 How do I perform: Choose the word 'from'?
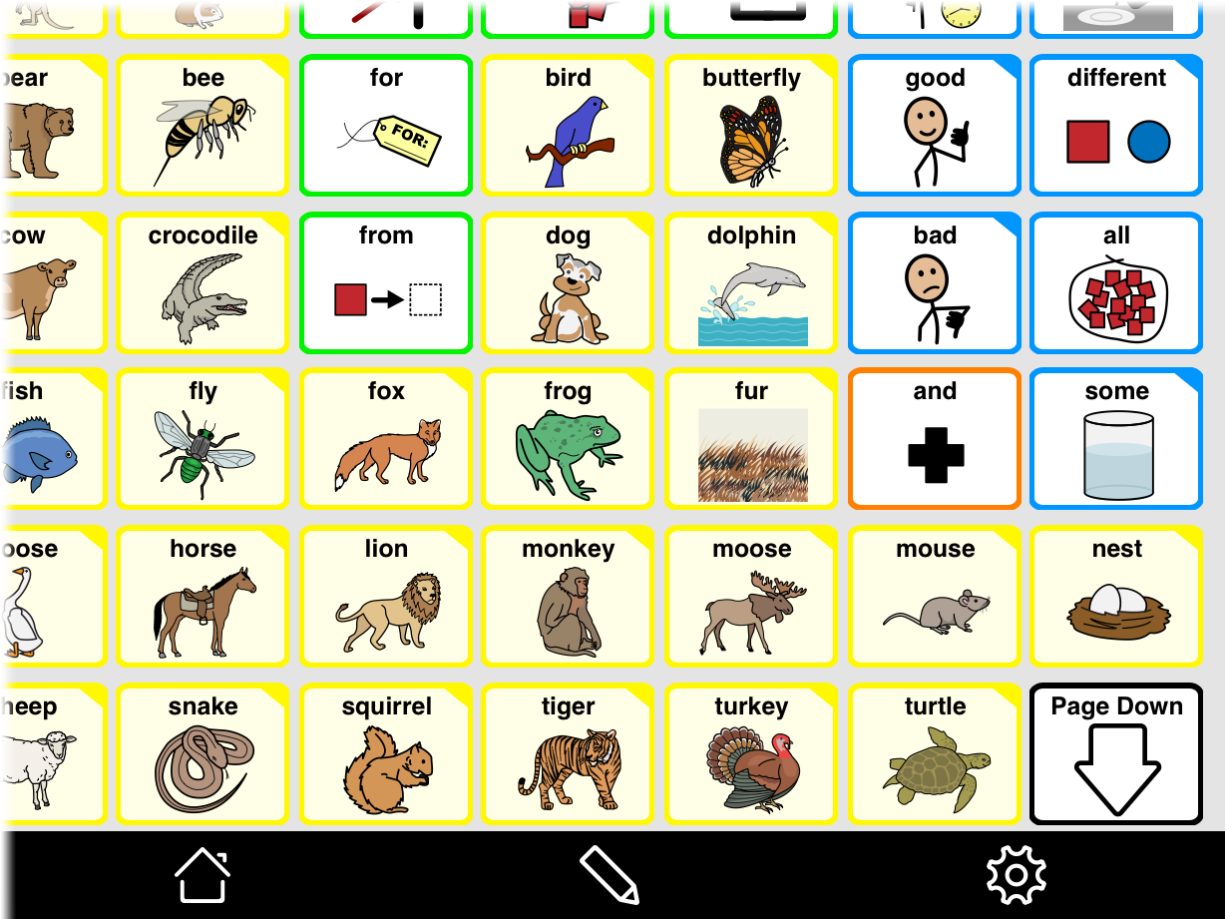pyautogui.click(x=386, y=283)
